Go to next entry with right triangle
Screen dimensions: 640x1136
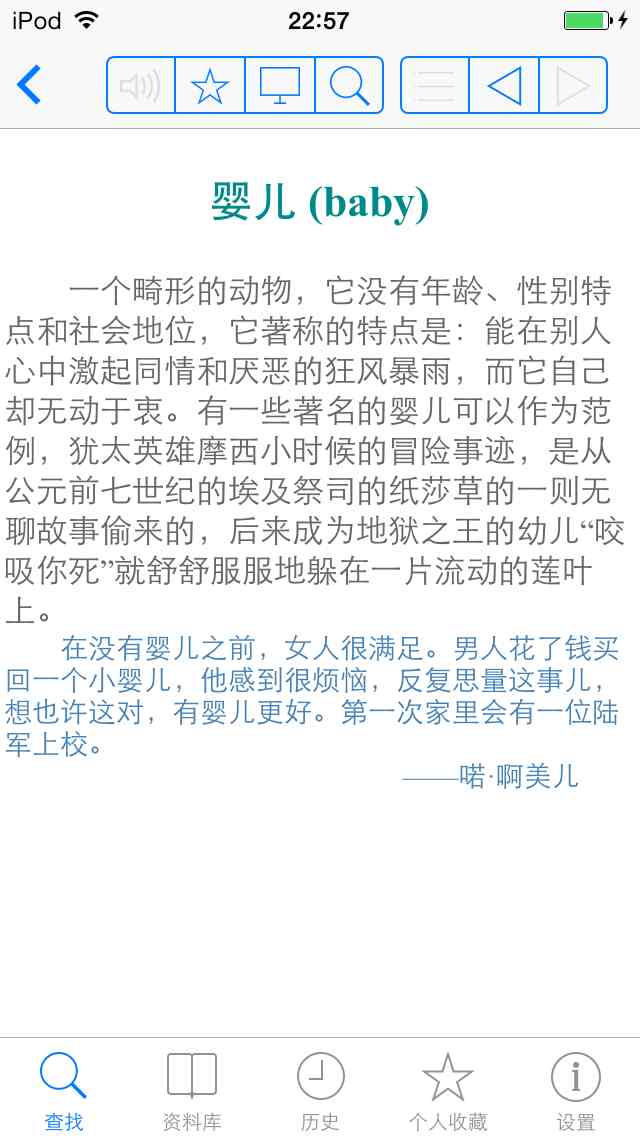coord(573,85)
